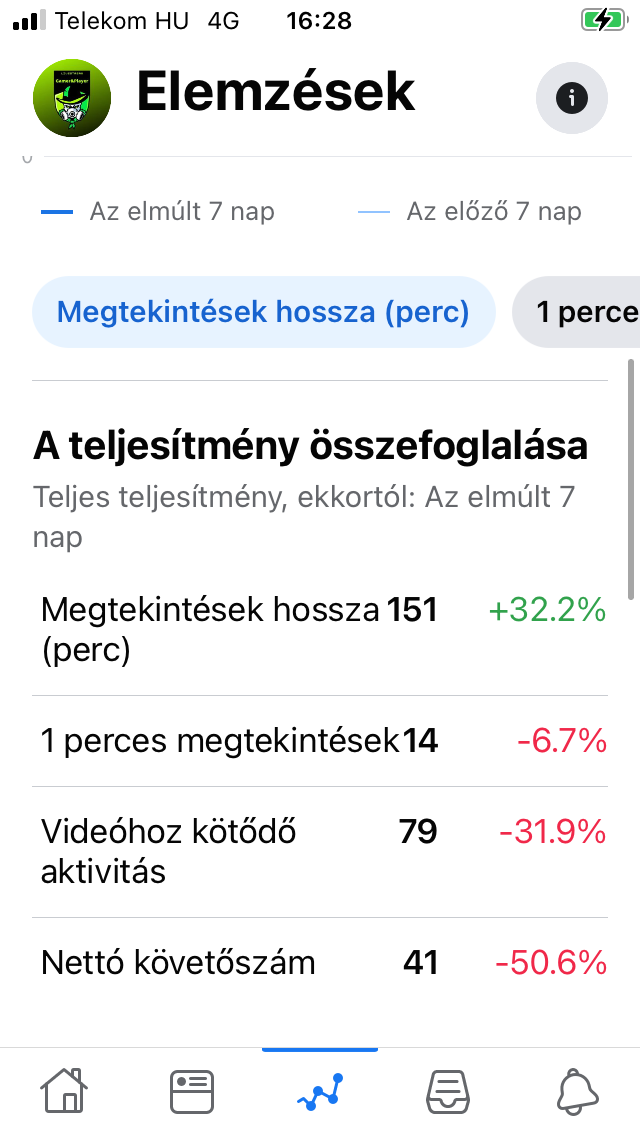Choose the 1 perces chip
640x1136 pixels.
pyautogui.click(x=576, y=312)
